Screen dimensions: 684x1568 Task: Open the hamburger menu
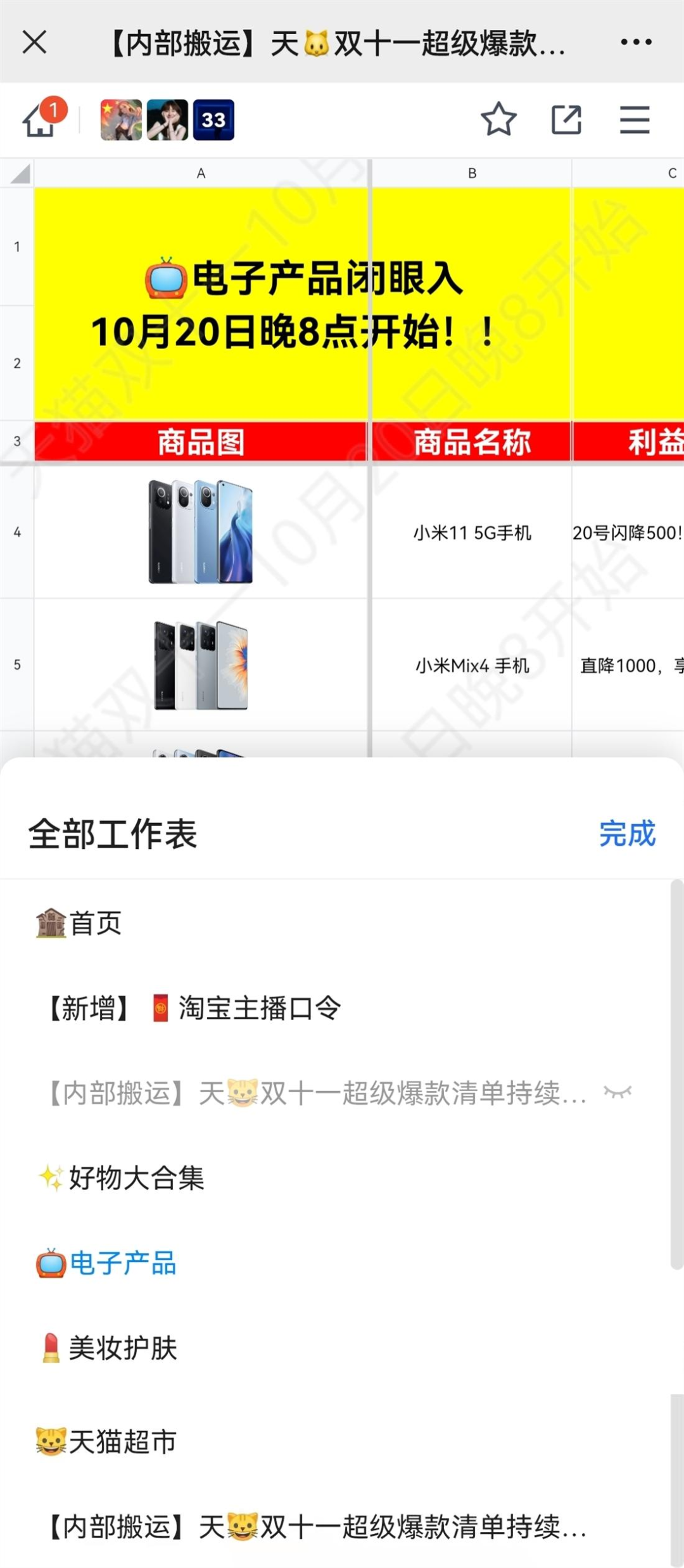click(635, 119)
